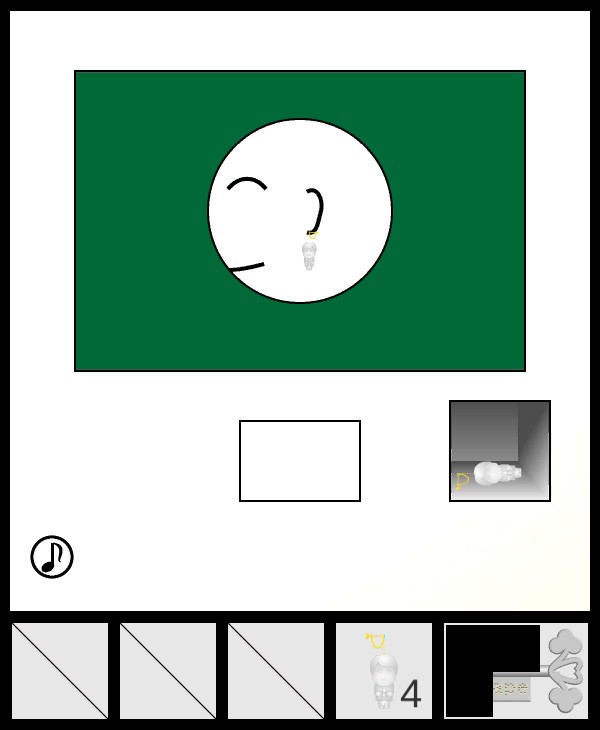Pick up the small bulb on the white circle

(x=310, y=253)
